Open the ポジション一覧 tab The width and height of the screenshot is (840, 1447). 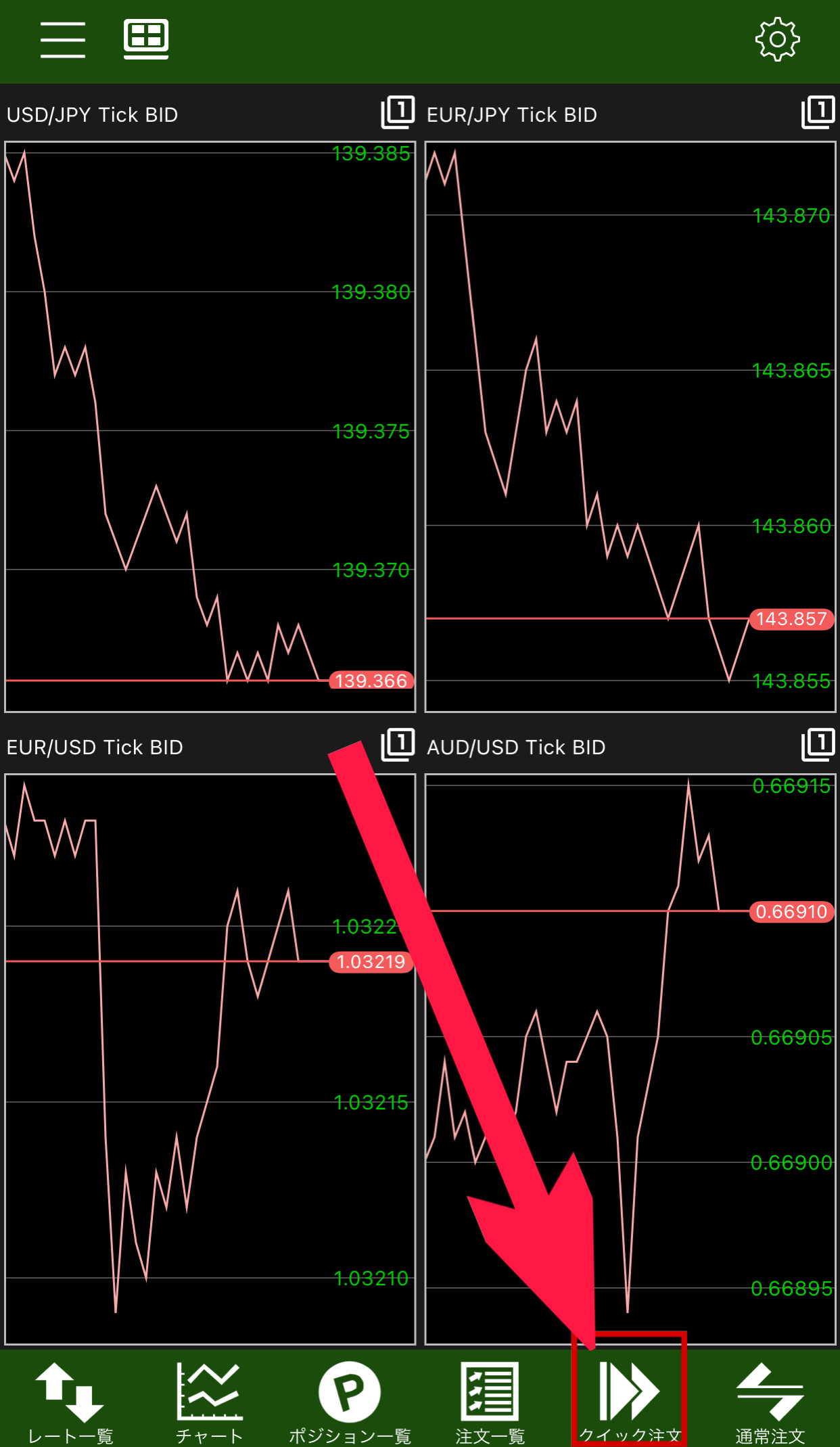click(350, 1400)
